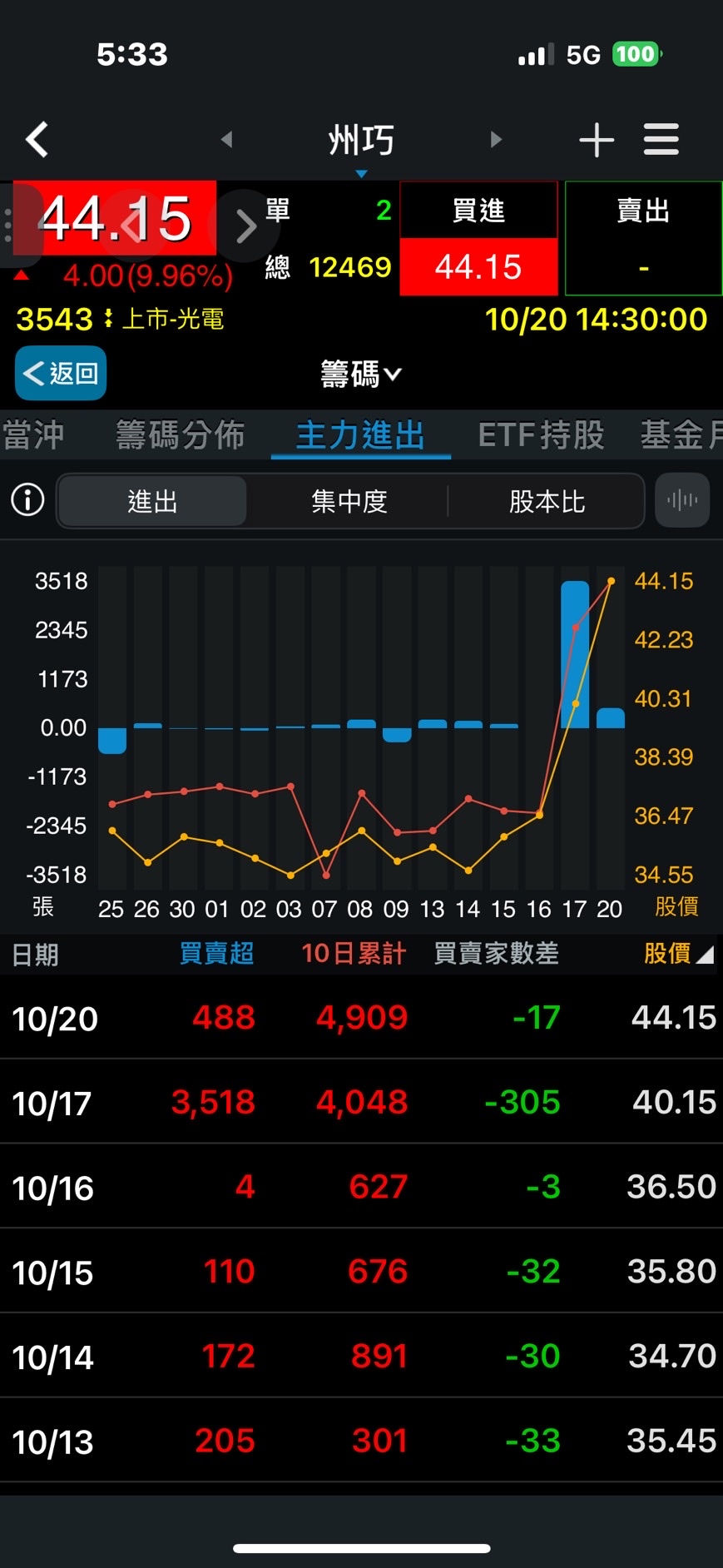Expand the arrow beside the 44.15 price
Screen dimensions: 723x1568
(x=245, y=226)
